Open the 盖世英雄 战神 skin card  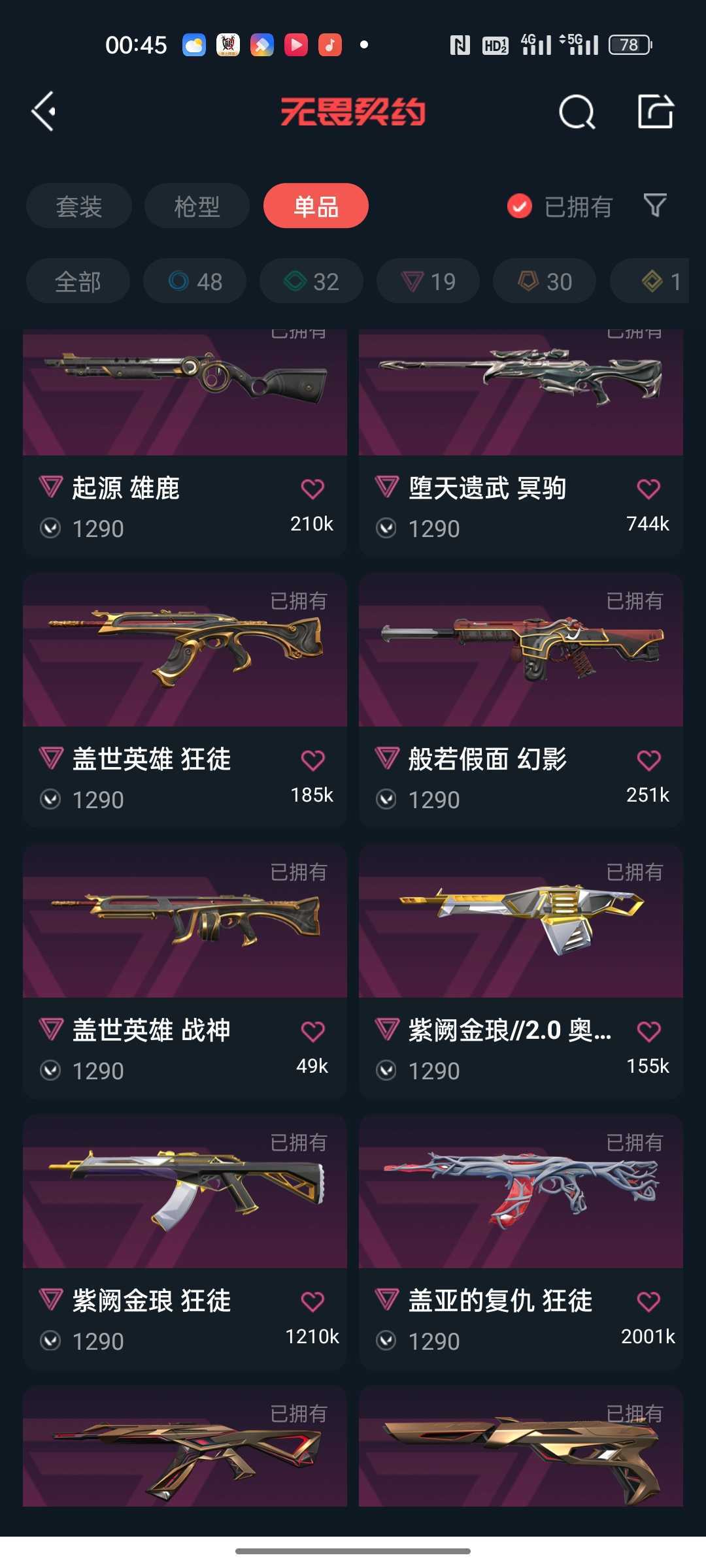(x=185, y=972)
